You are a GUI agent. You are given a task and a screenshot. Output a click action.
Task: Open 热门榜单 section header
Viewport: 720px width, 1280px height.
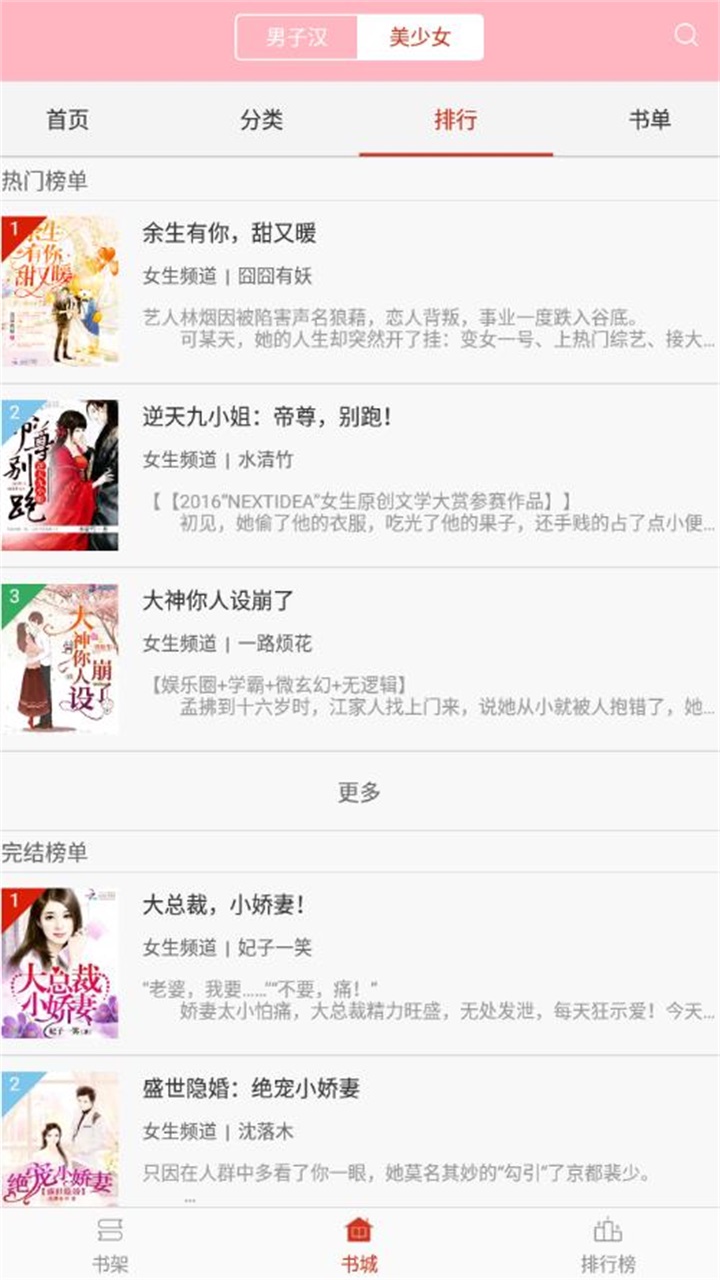pyautogui.click(x=44, y=180)
